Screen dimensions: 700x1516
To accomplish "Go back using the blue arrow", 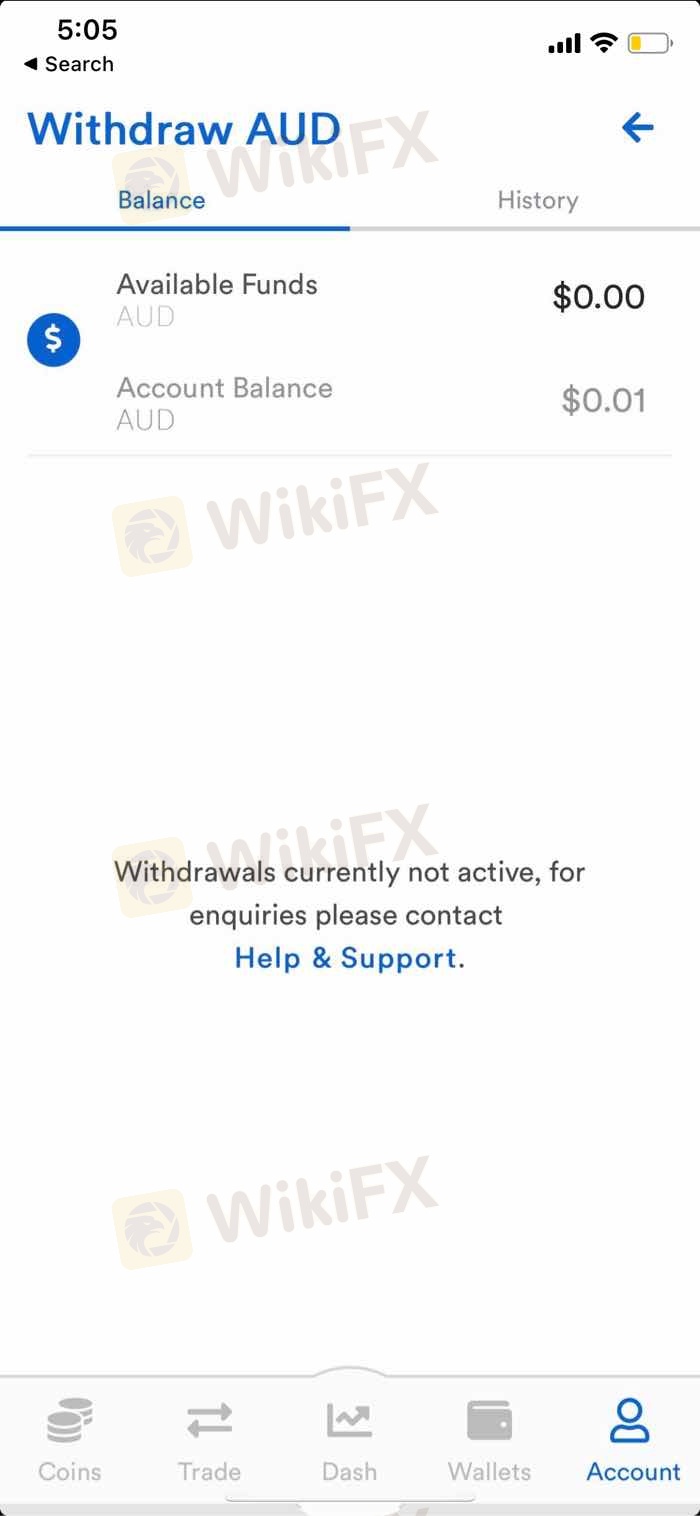I will [637, 127].
